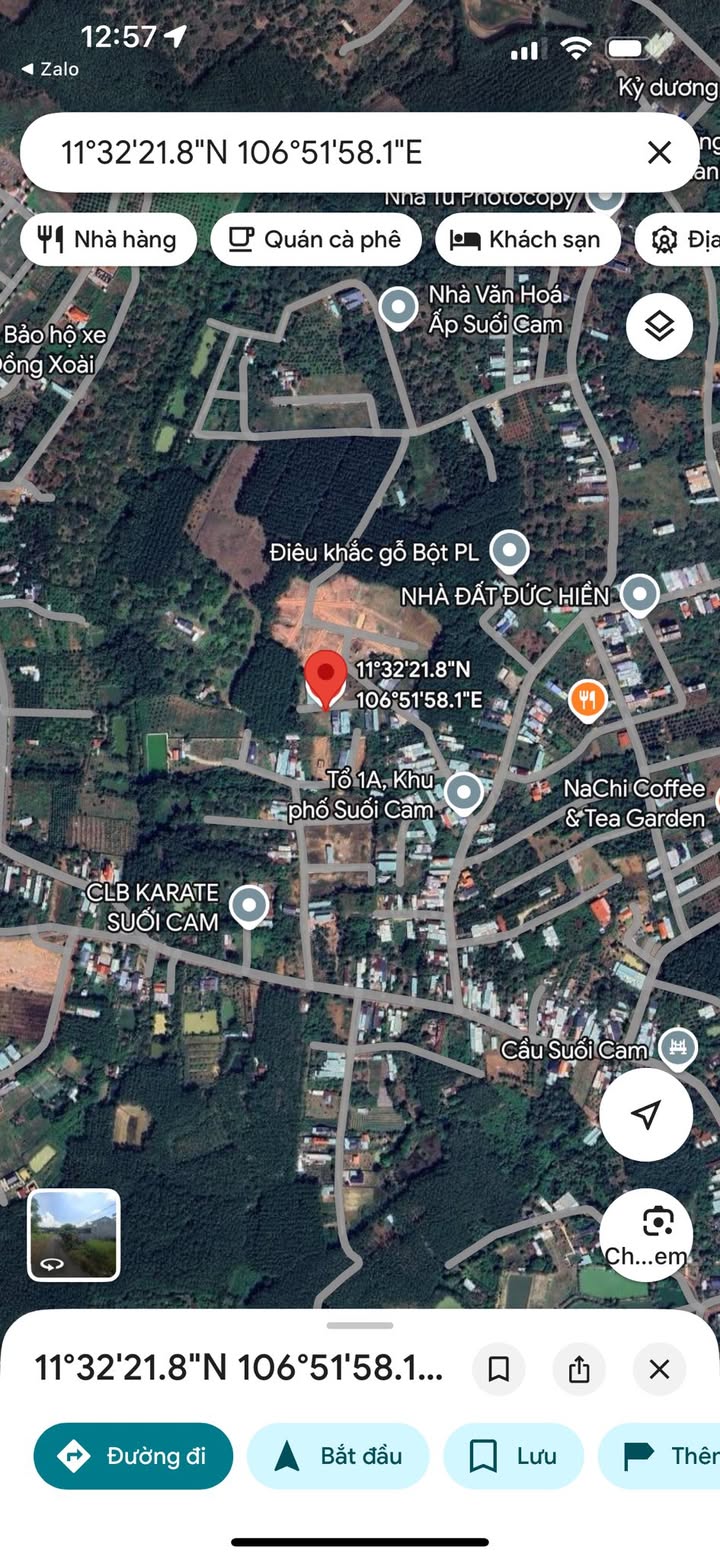This screenshot has width=720, height=1560.
Task: Open Nhà Văn Hoá Ấp Suối Cam marker
Action: point(399,308)
